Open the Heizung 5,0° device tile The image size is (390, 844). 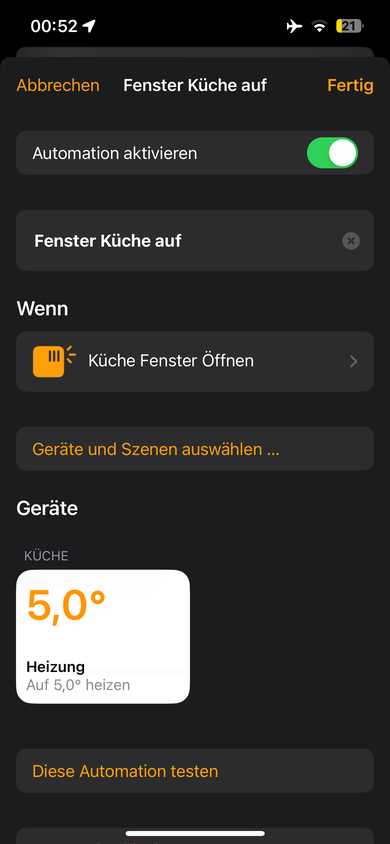pos(103,636)
